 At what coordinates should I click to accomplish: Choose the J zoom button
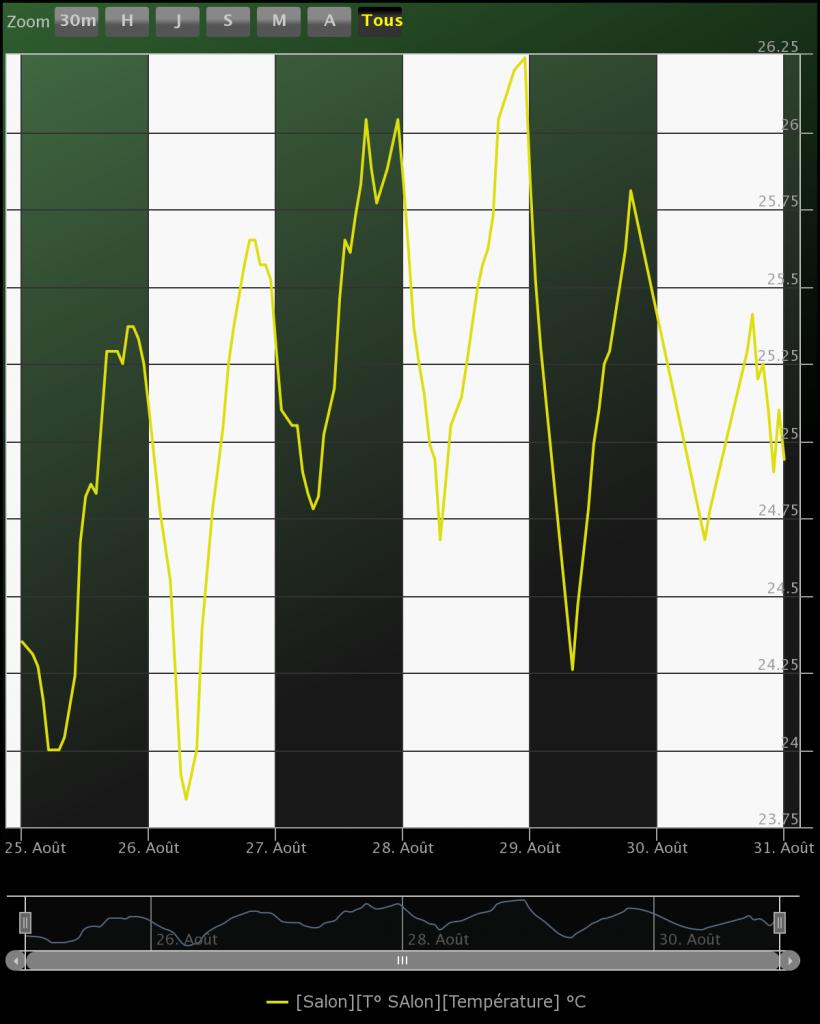click(x=178, y=21)
